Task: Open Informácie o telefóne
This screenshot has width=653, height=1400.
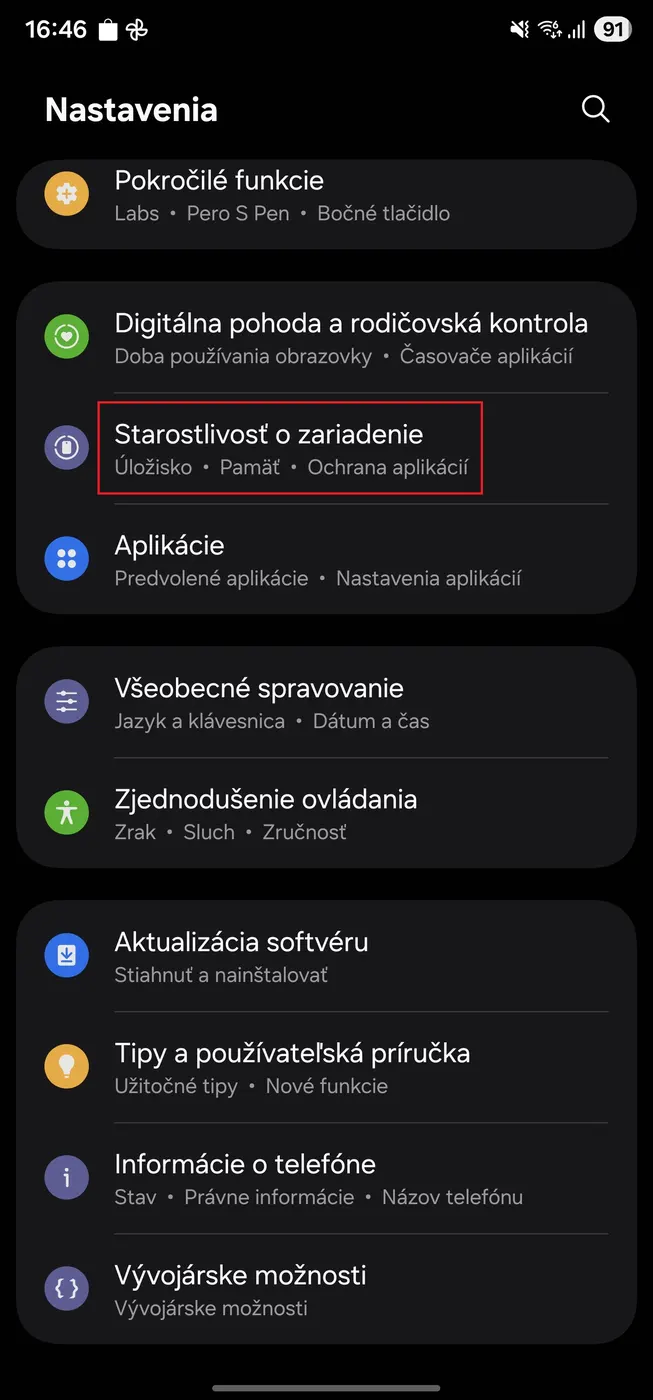Action: [326, 1178]
